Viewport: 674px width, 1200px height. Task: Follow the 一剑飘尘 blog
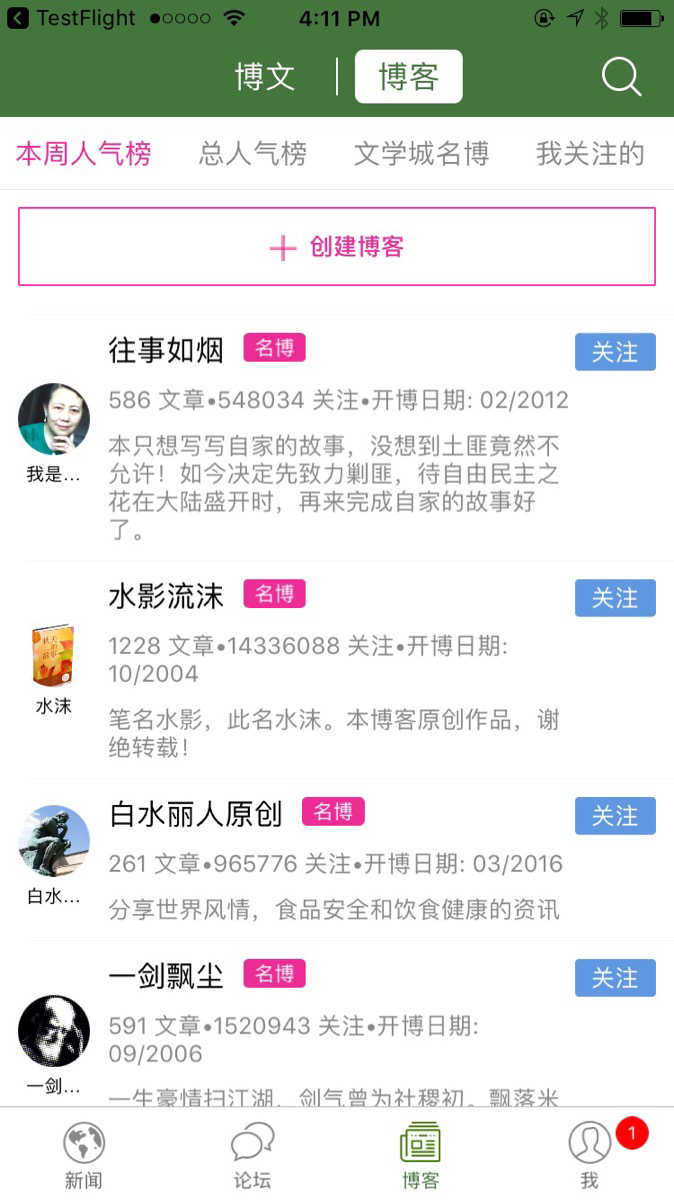pos(615,978)
